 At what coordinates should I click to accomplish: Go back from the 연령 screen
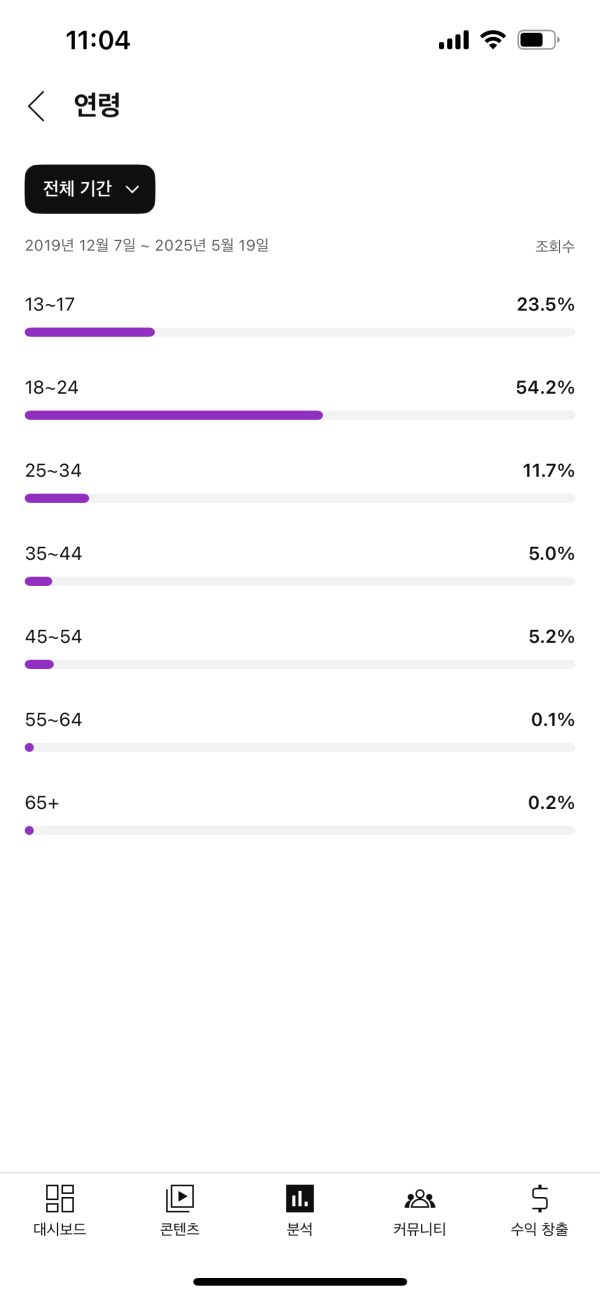37,106
